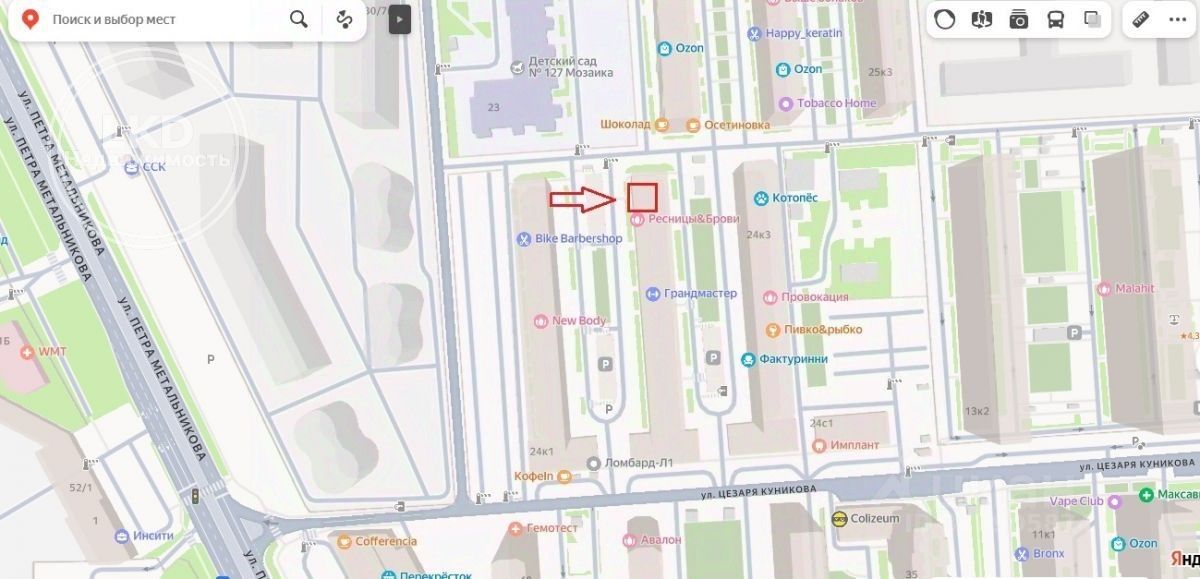Open the map layers switcher

pyautogui.click(x=1093, y=19)
